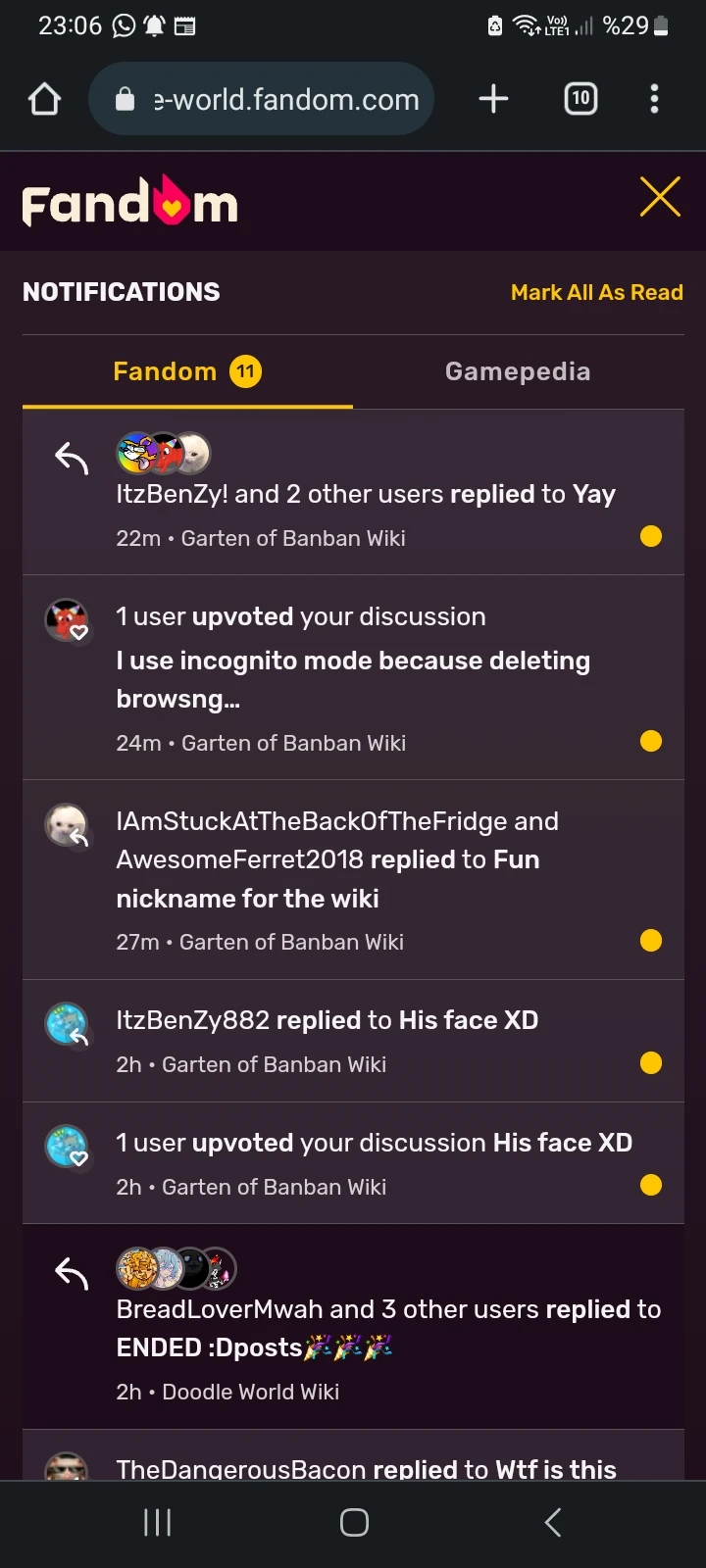
Task: Open ItzBenZy882's avatar icon
Action: [x=67, y=1021]
